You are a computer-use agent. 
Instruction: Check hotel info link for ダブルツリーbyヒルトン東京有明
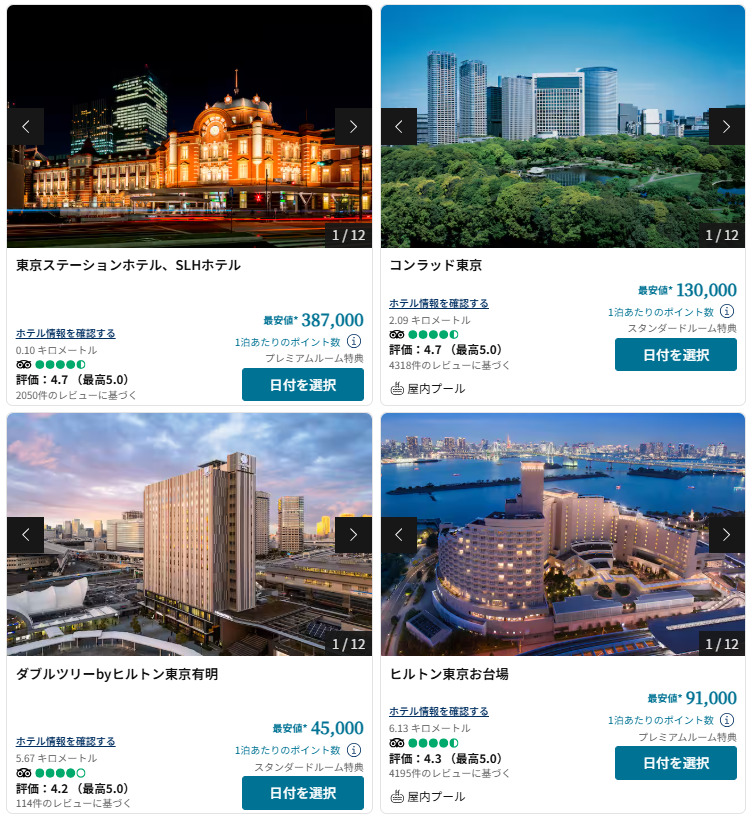click(x=66, y=741)
